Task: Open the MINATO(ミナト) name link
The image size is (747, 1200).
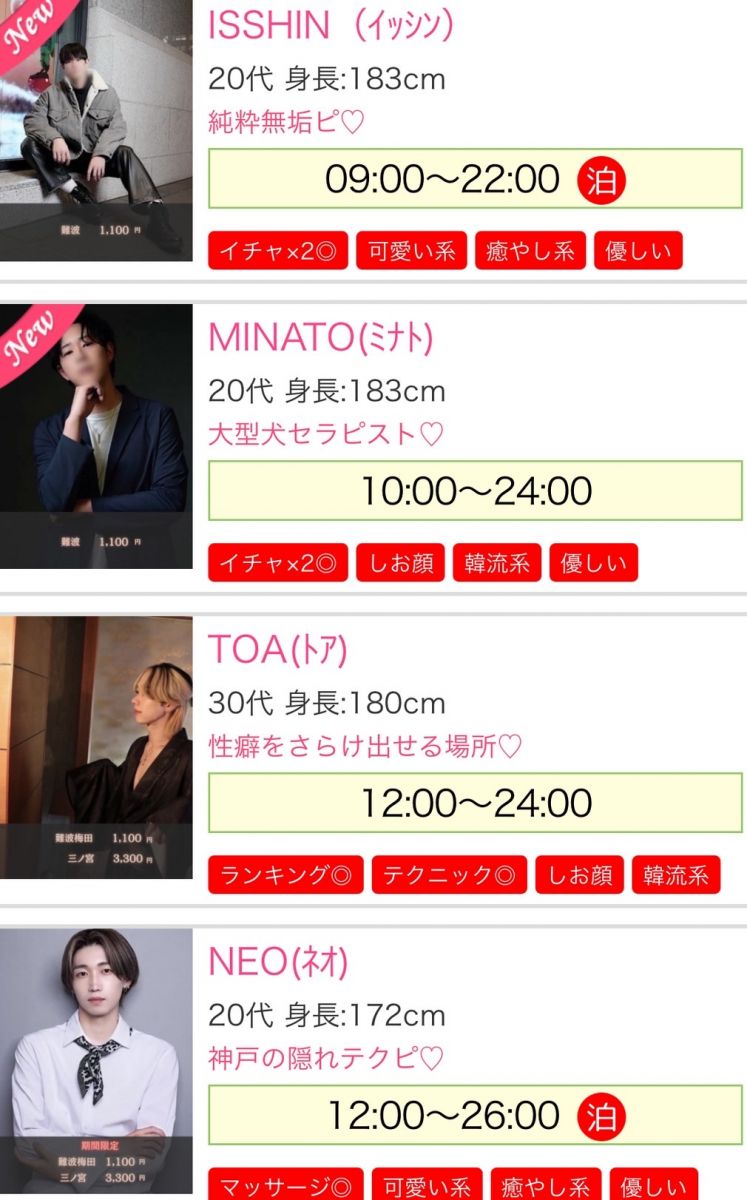Action: [x=321, y=338]
